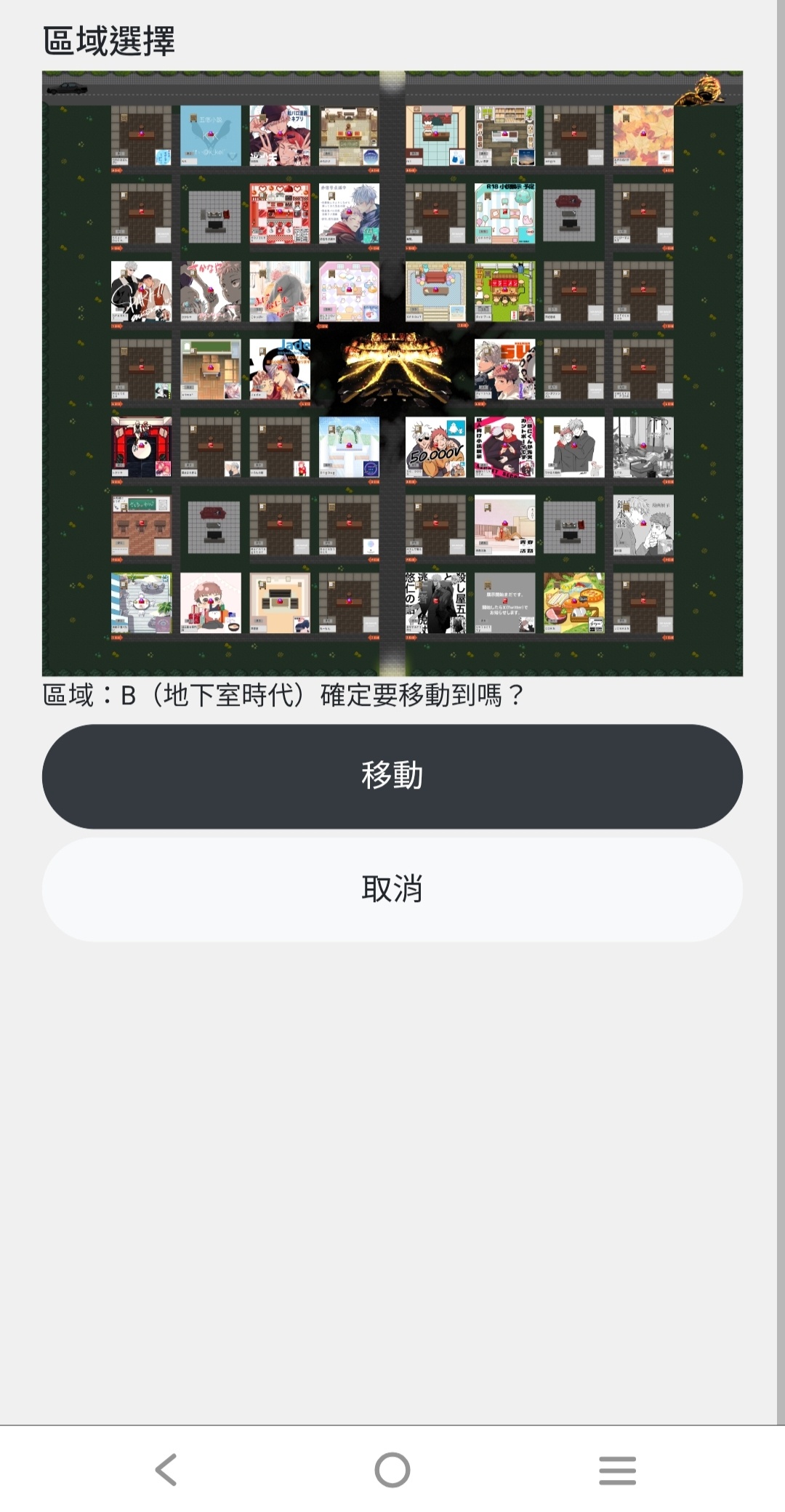Tap 取消 to cancel the area move
Screen dimensions: 785x1512
point(392,889)
